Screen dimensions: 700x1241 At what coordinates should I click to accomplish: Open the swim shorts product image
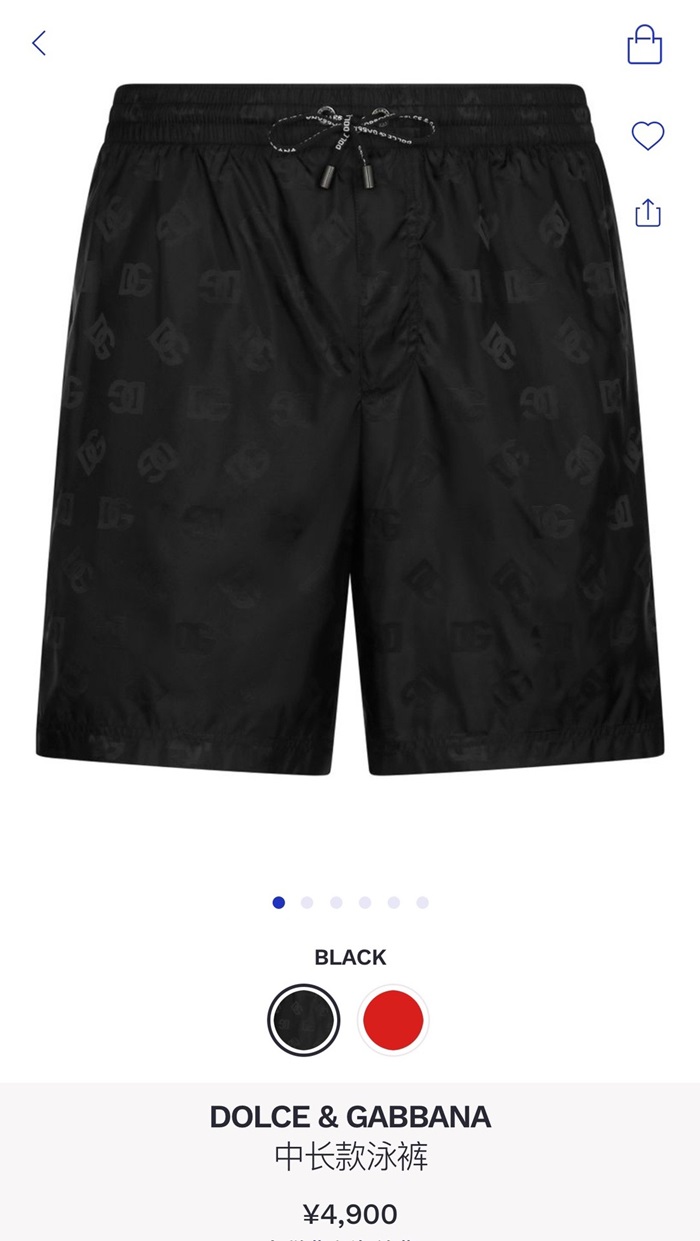(x=350, y=430)
